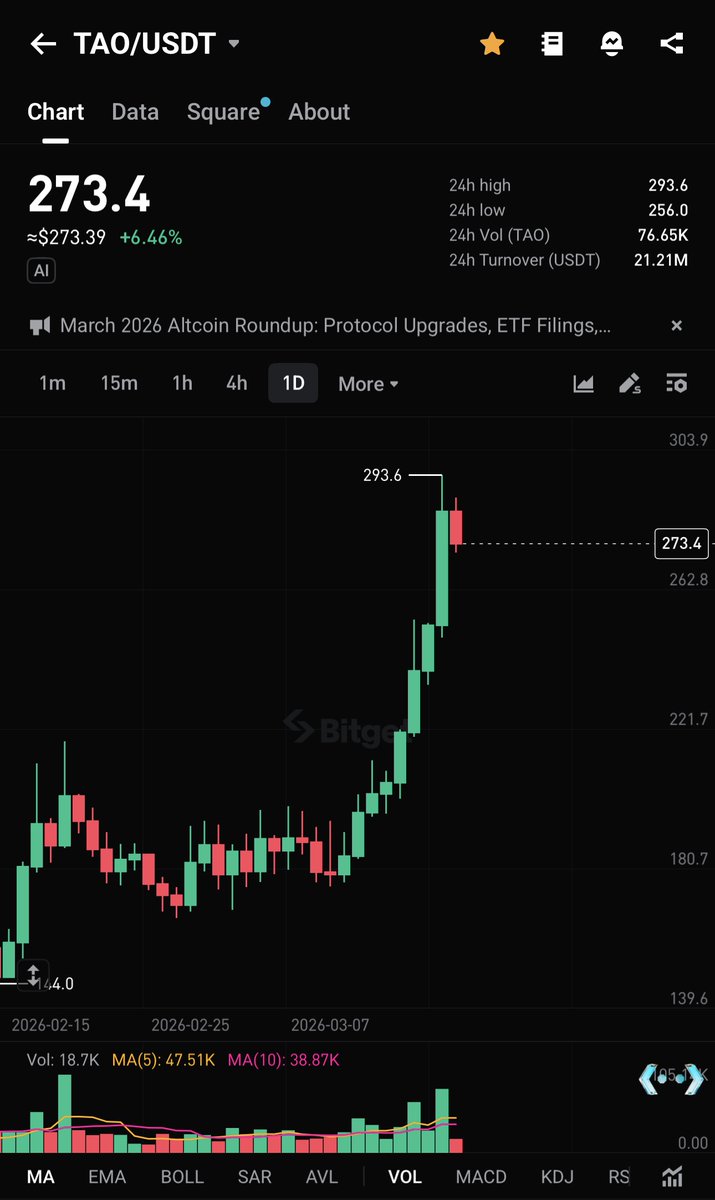Show the MACD sub-indicator
Image resolution: width=715 pixels, height=1200 pixels.
(481, 1177)
